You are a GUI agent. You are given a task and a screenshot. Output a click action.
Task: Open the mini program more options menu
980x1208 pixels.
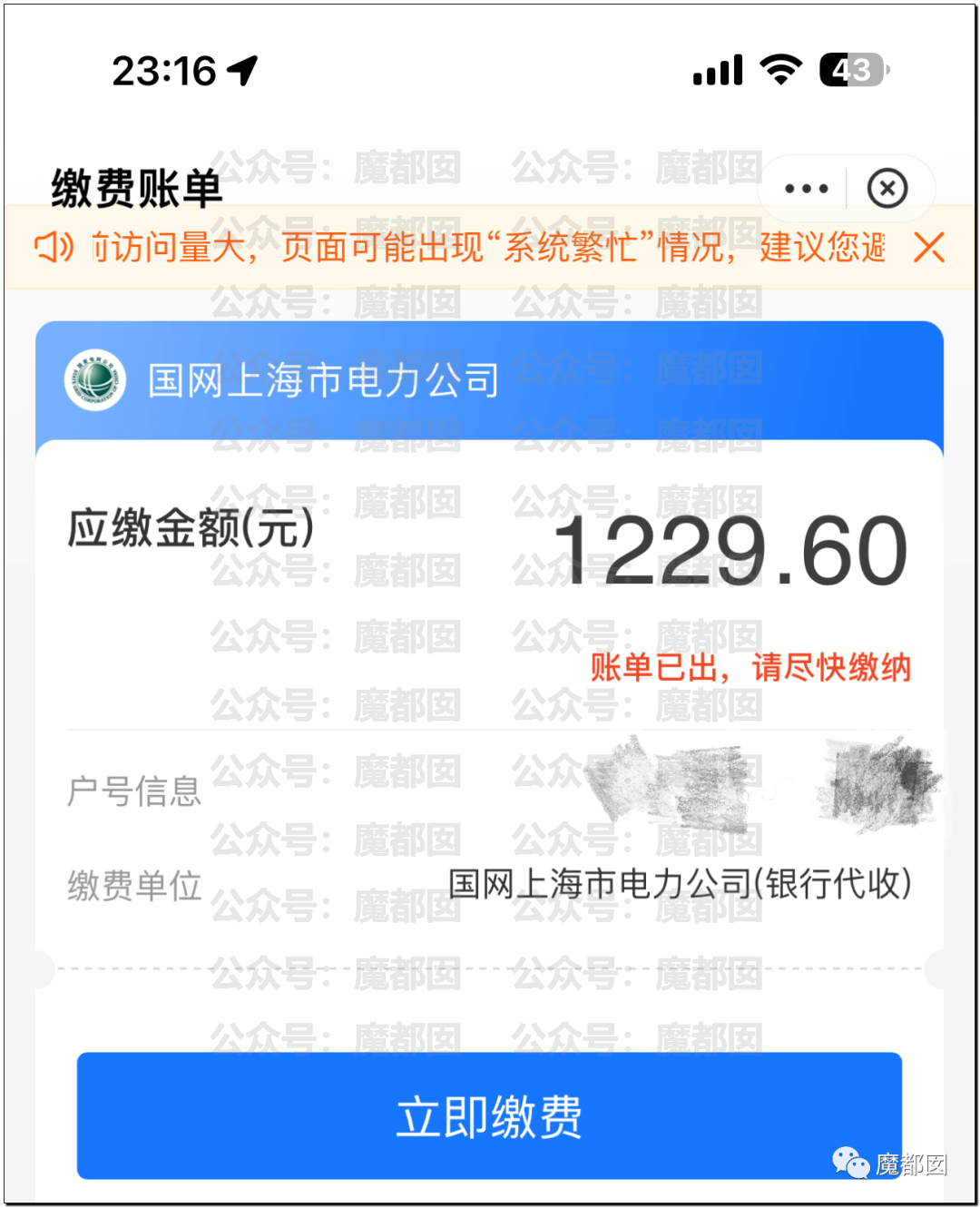pyautogui.click(x=806, y=189)
